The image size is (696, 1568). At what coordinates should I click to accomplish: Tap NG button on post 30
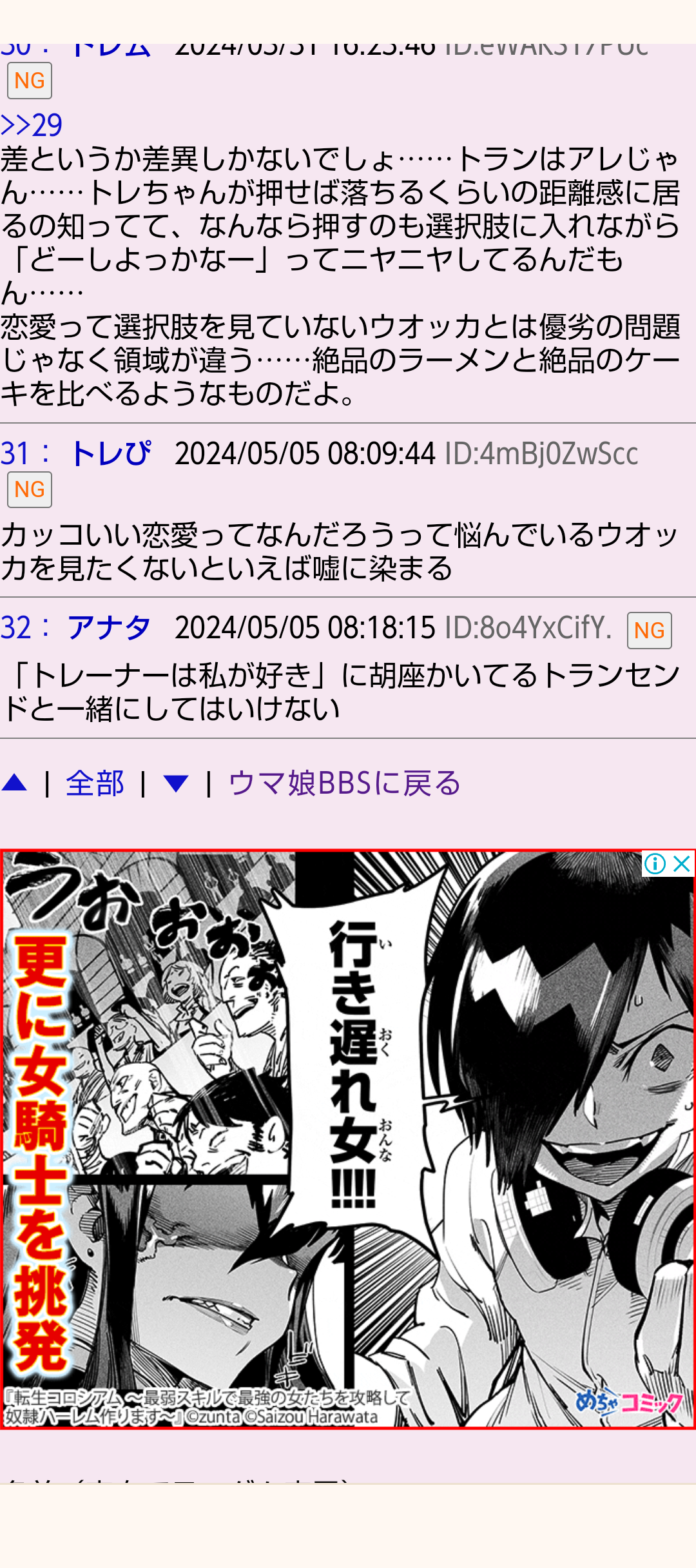30,81
